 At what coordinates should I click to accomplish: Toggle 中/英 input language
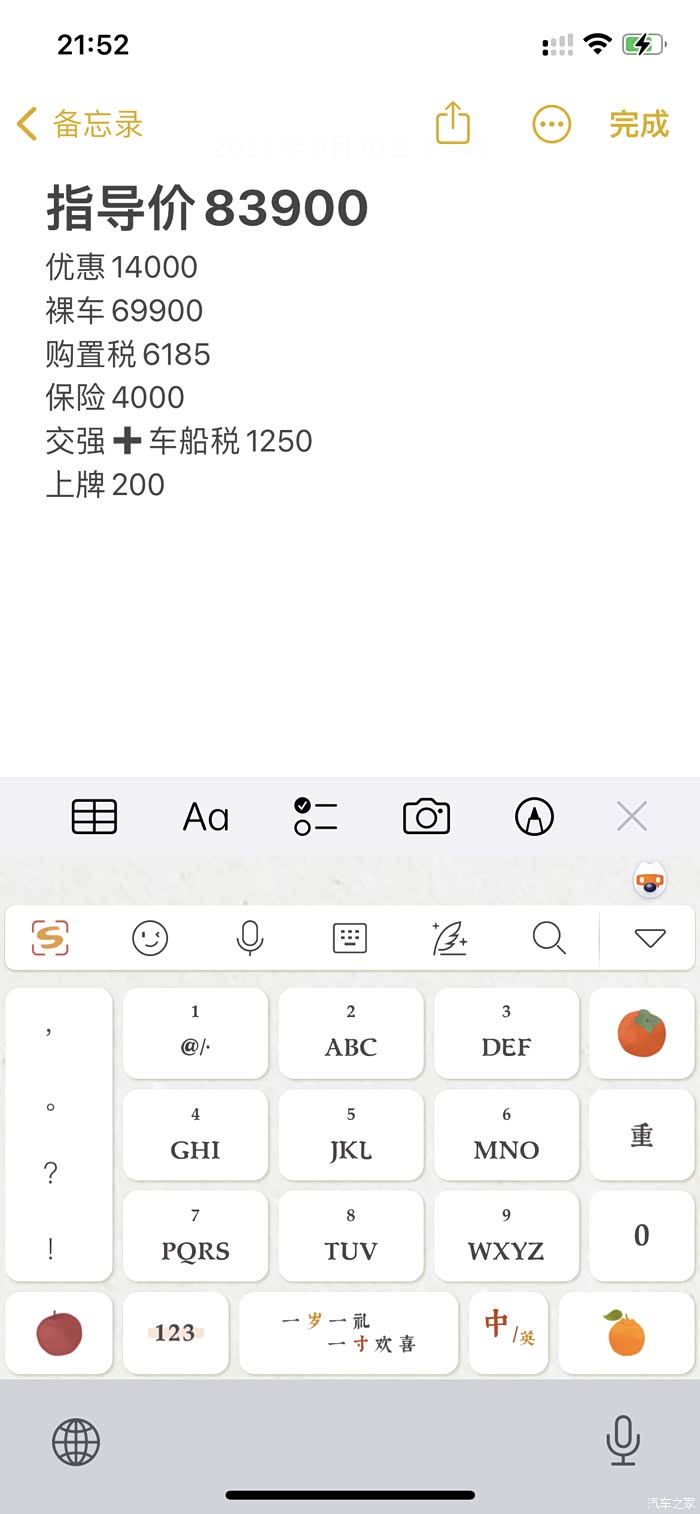pos(508,1333)
